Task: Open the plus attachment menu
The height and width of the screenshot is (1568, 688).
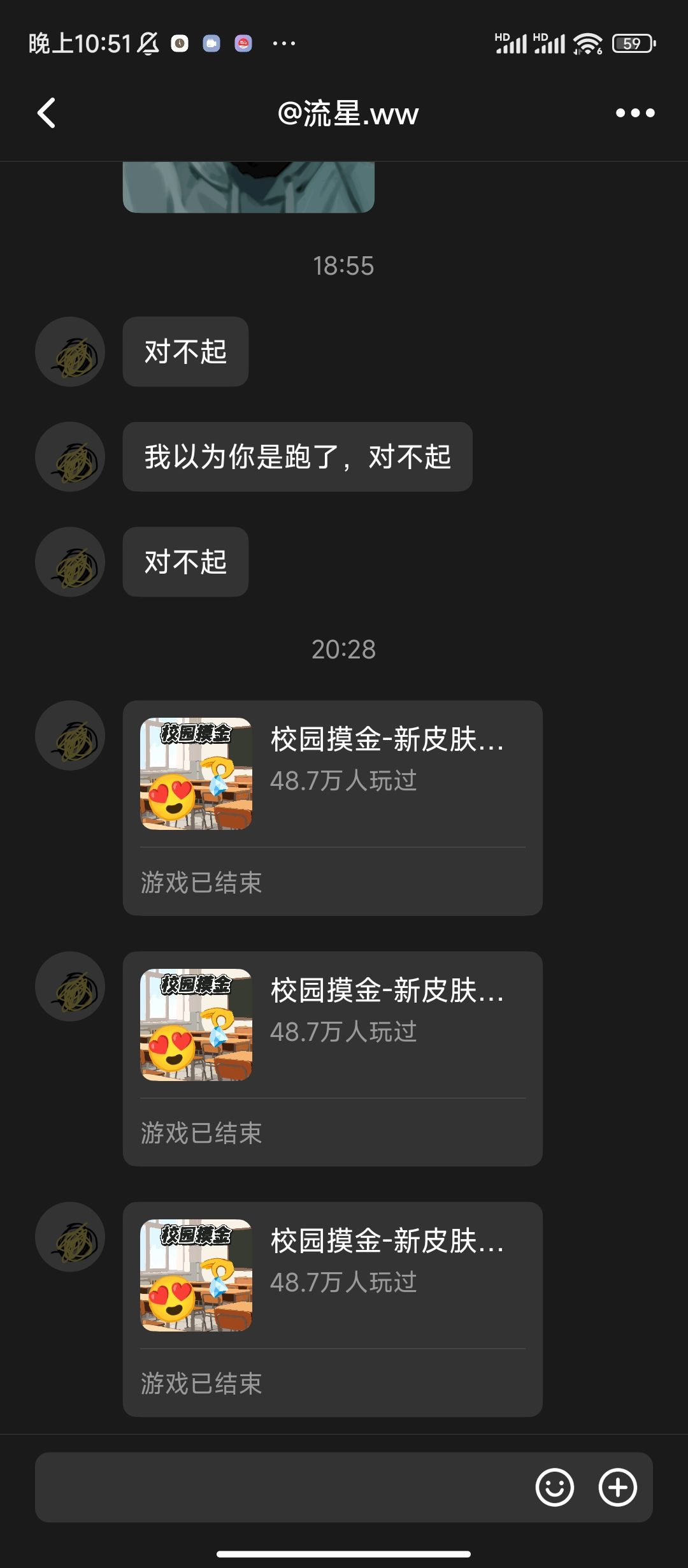Action: (617, 1487)
